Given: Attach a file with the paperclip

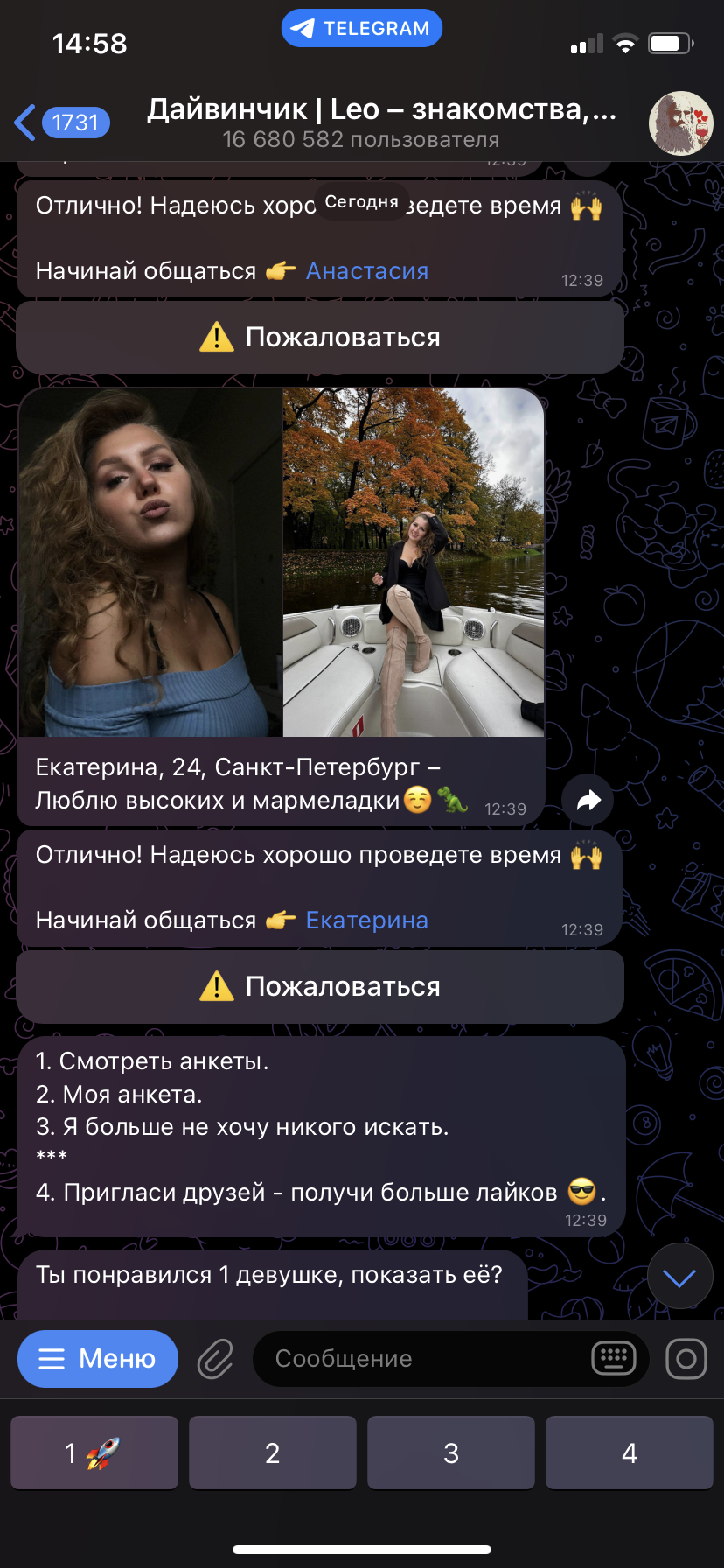Looking at the screenshot, I should pyautogui.click(x=215, y=1359).
